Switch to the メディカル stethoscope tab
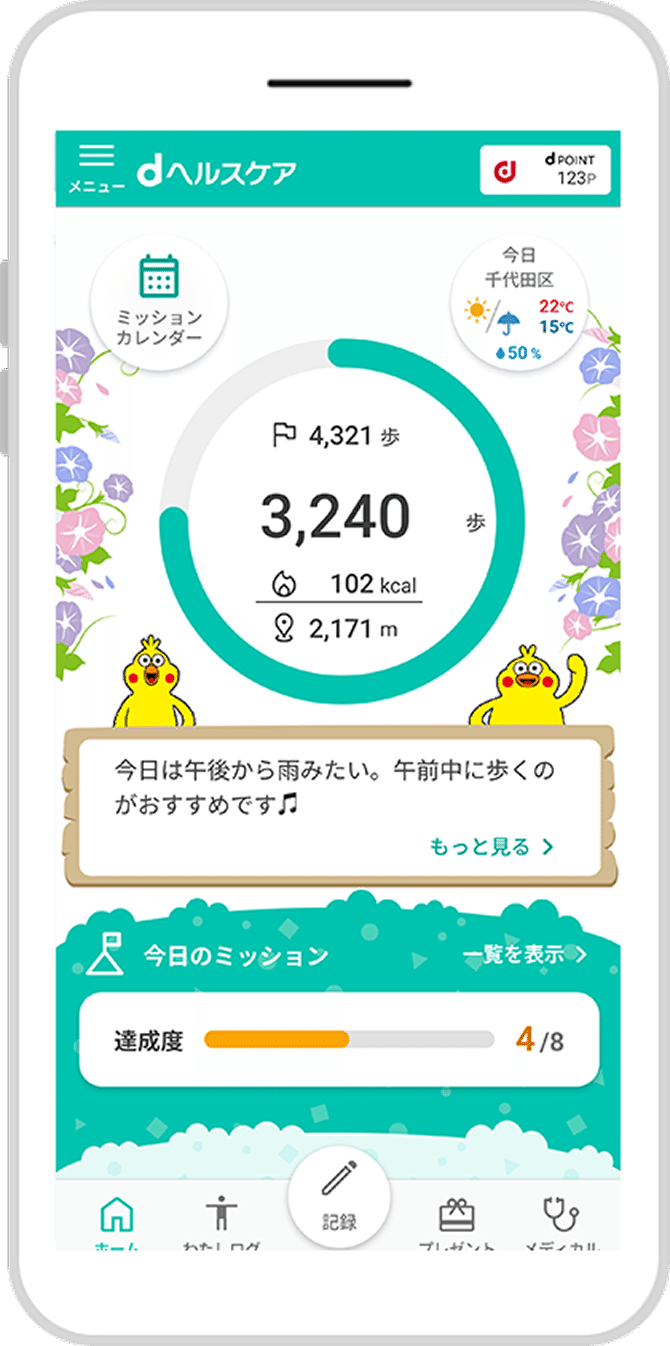This screenshot has width=670, height=1346. (x=562, y=1220)
